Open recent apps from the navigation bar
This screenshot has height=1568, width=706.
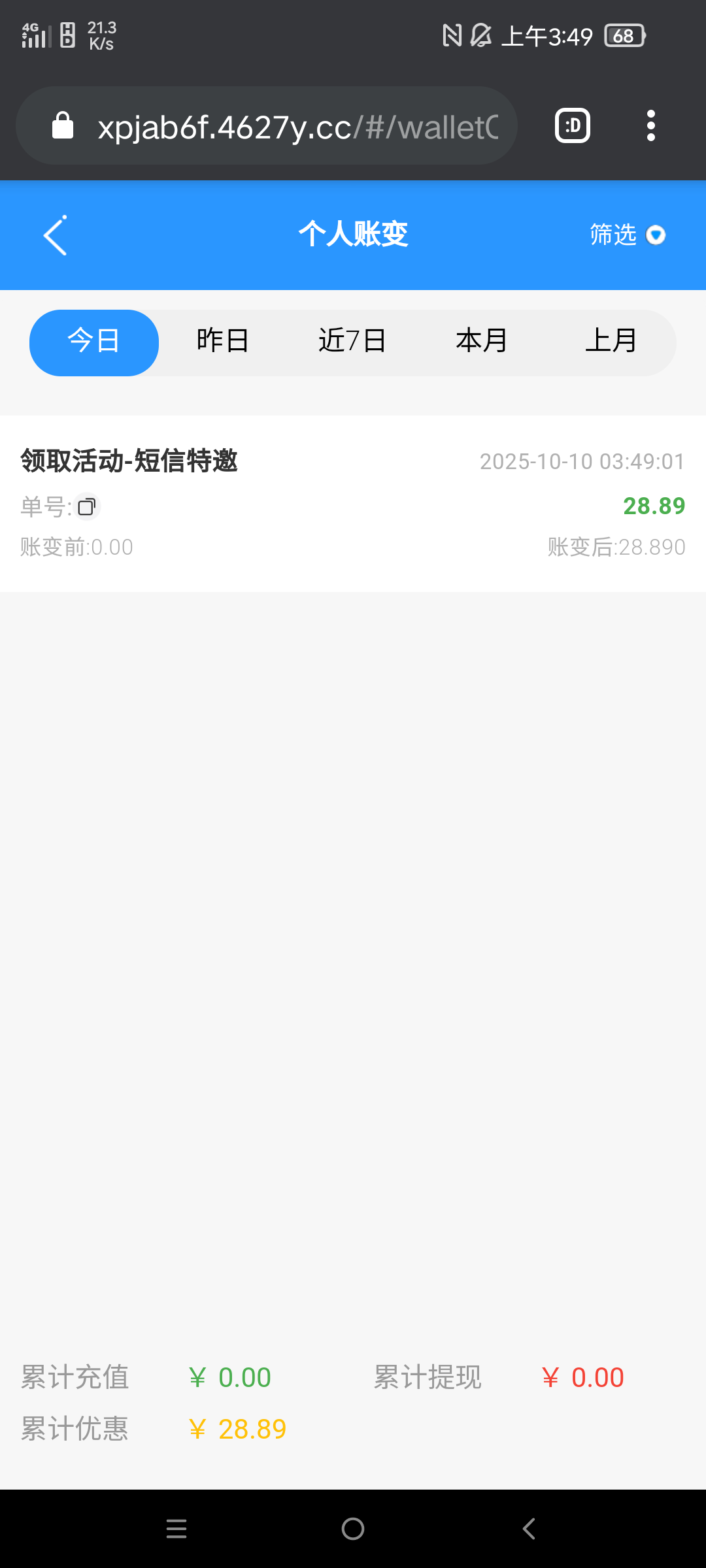tap(176, 1529)
